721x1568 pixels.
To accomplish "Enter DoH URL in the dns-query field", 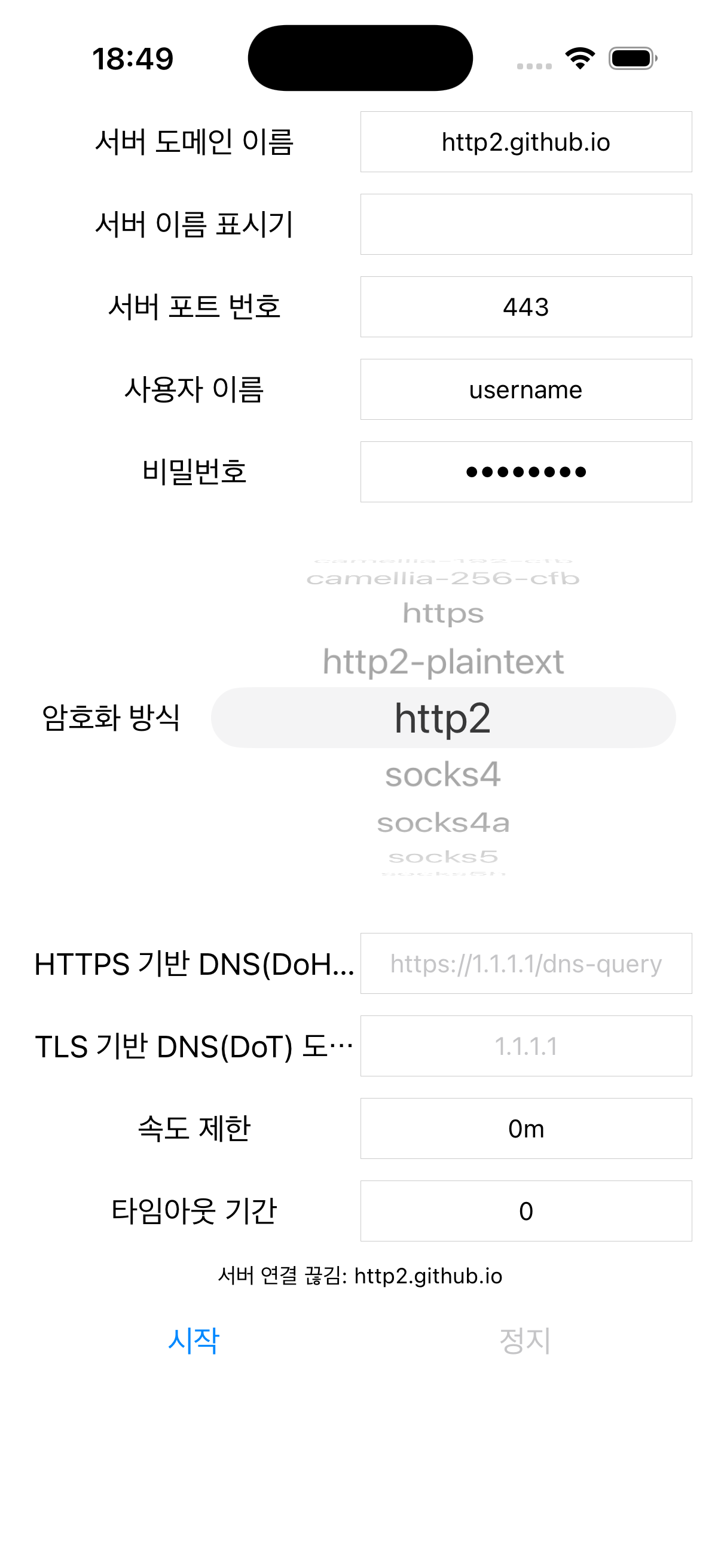I will pos(526,963).
